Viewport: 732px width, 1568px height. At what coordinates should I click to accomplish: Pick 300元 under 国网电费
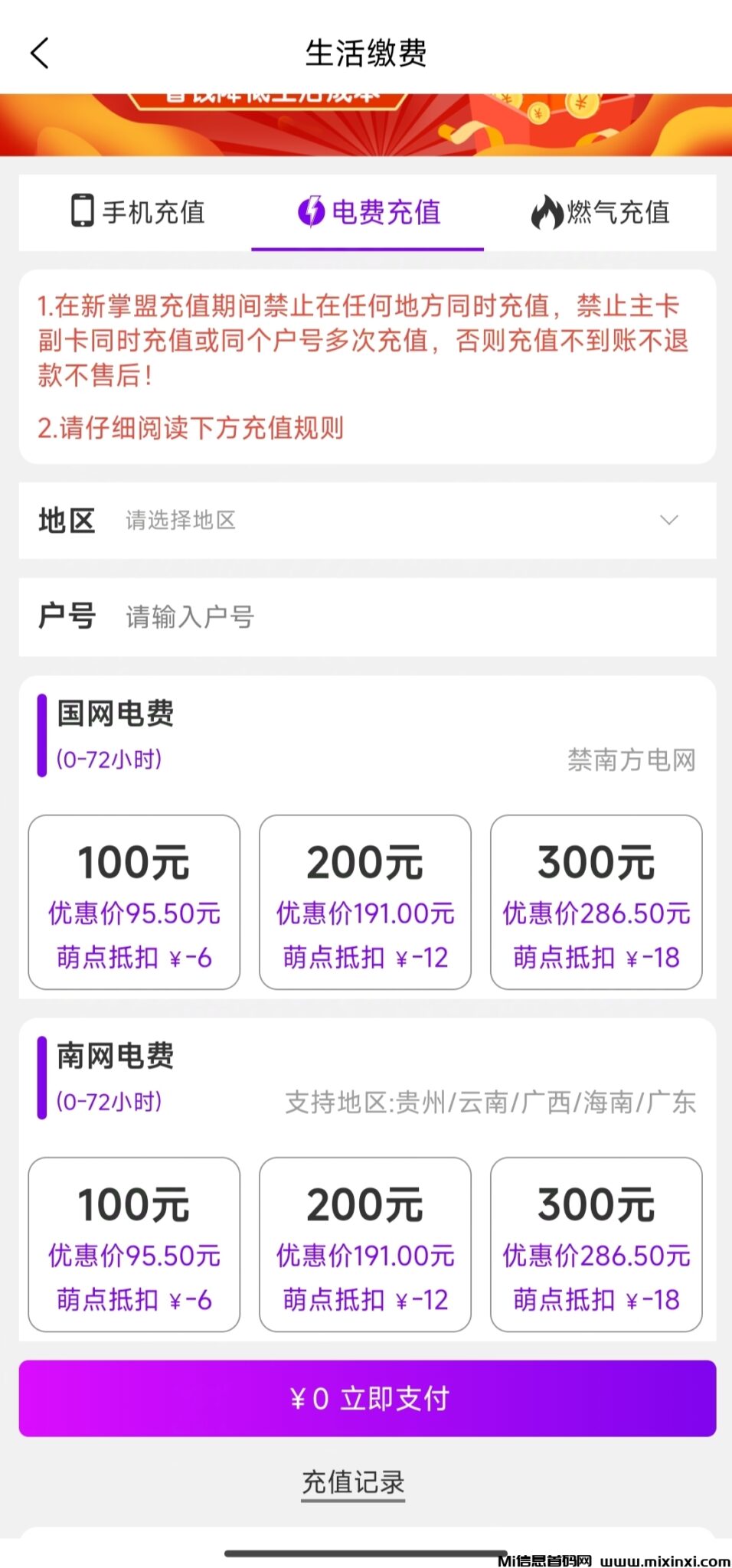point(596,902)
